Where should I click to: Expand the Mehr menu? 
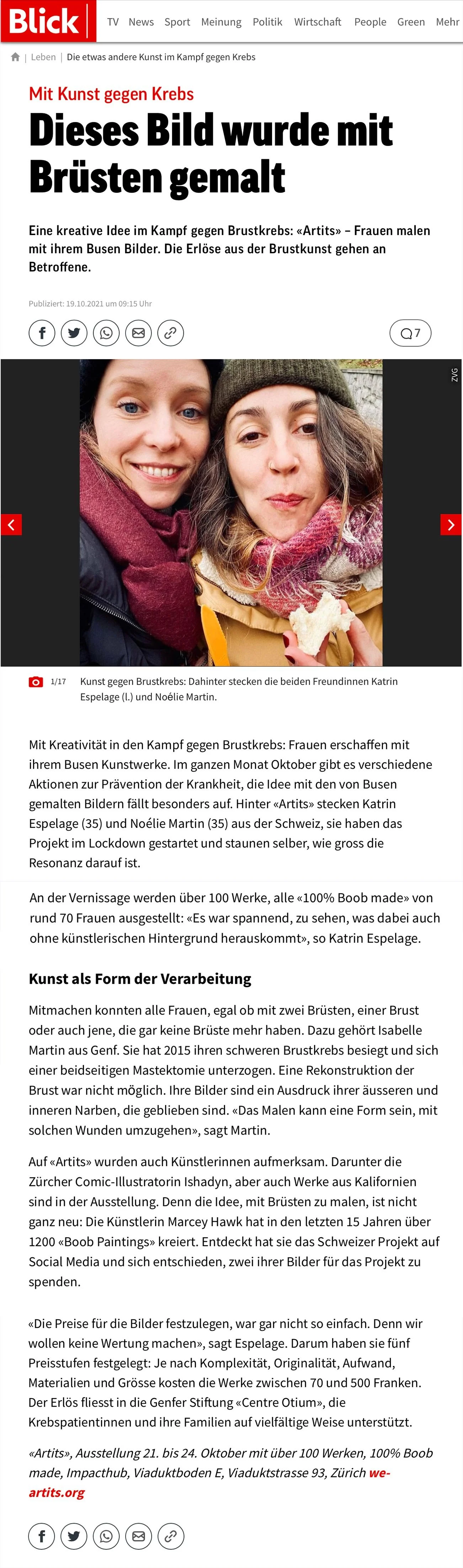coord(447,22)
